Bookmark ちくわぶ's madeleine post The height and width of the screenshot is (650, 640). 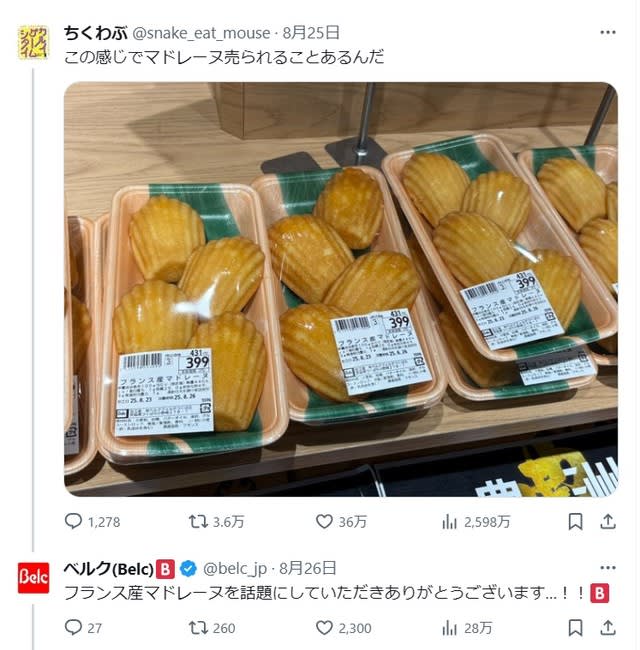tap(575, 521)
